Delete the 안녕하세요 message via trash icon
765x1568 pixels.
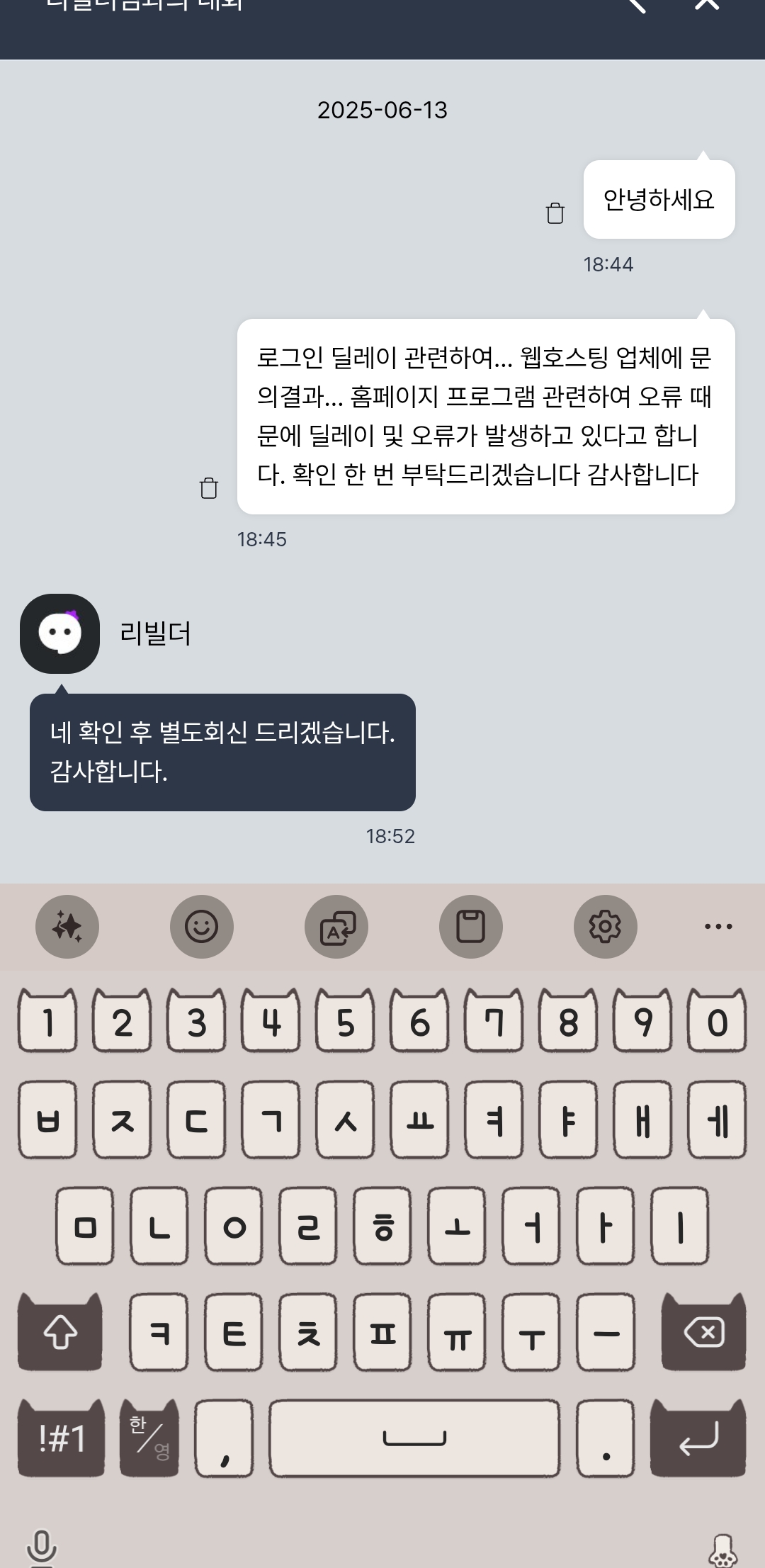click(555, 213)
